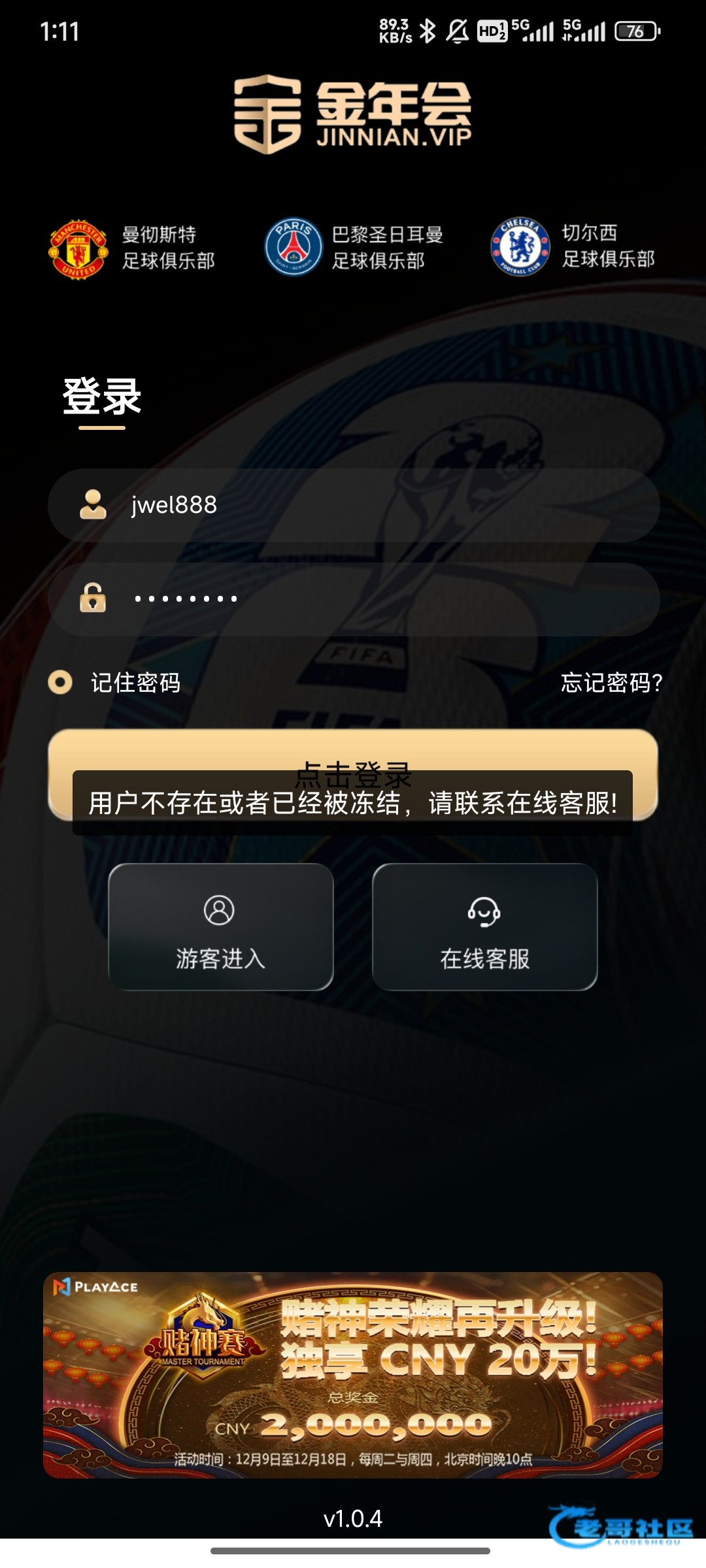The image size is (706, 1568).
Task: Tap the username field showing jwel888
Action: coord(353,505)
